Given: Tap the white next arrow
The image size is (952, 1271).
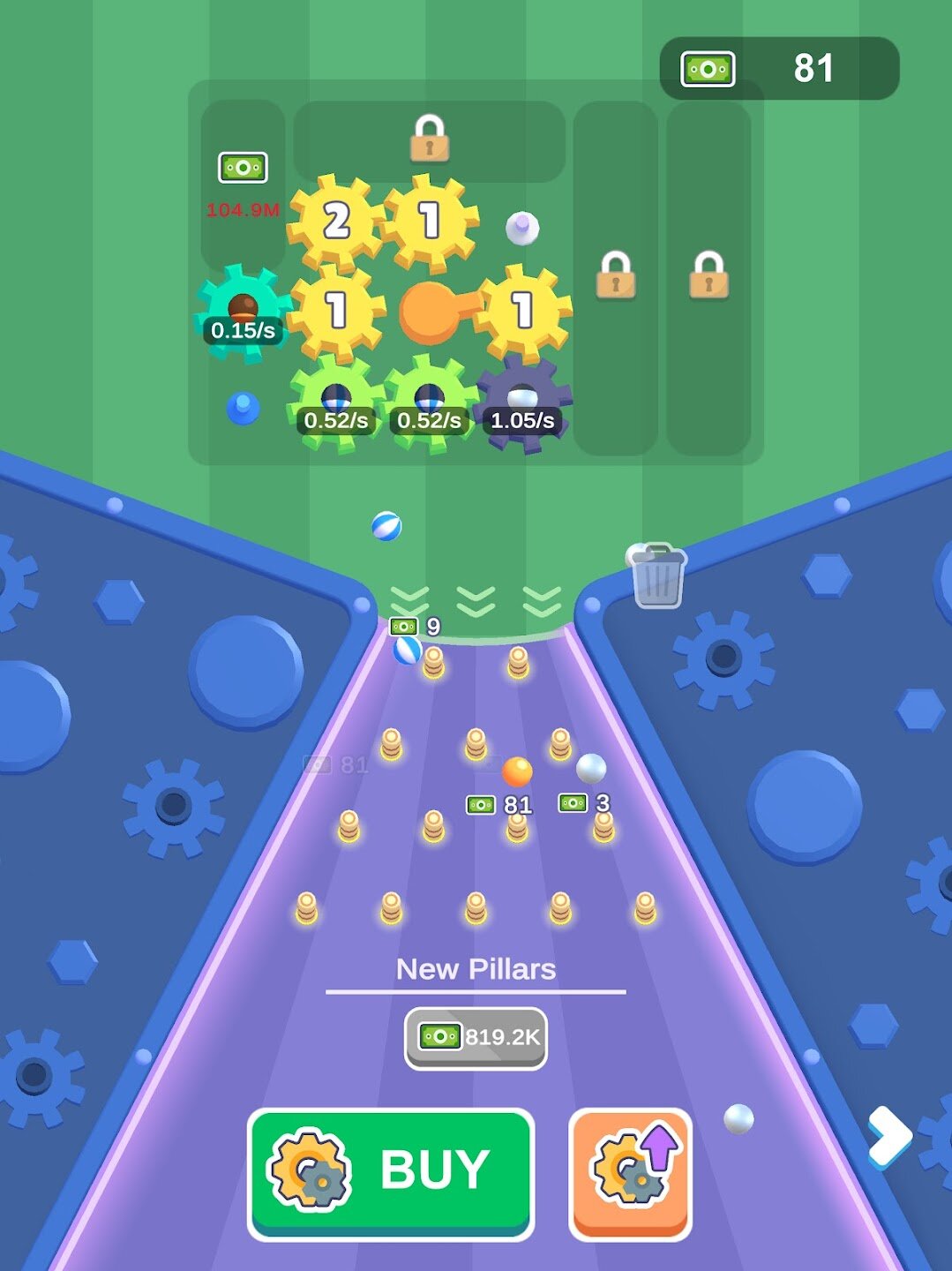Looking at the screenshot, I should coord(888,1136).
